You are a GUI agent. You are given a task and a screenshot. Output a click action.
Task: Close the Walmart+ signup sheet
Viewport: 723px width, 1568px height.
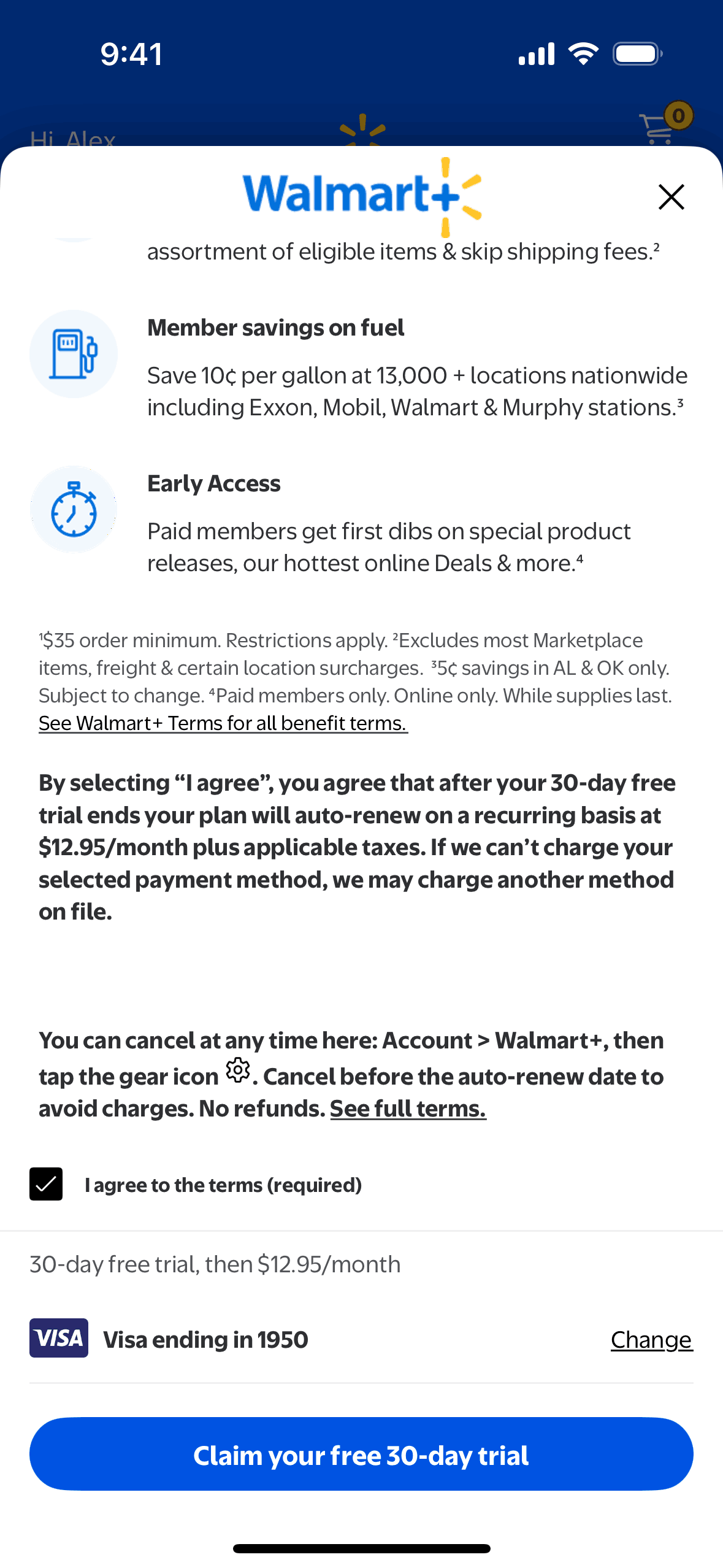pos(671,197)
